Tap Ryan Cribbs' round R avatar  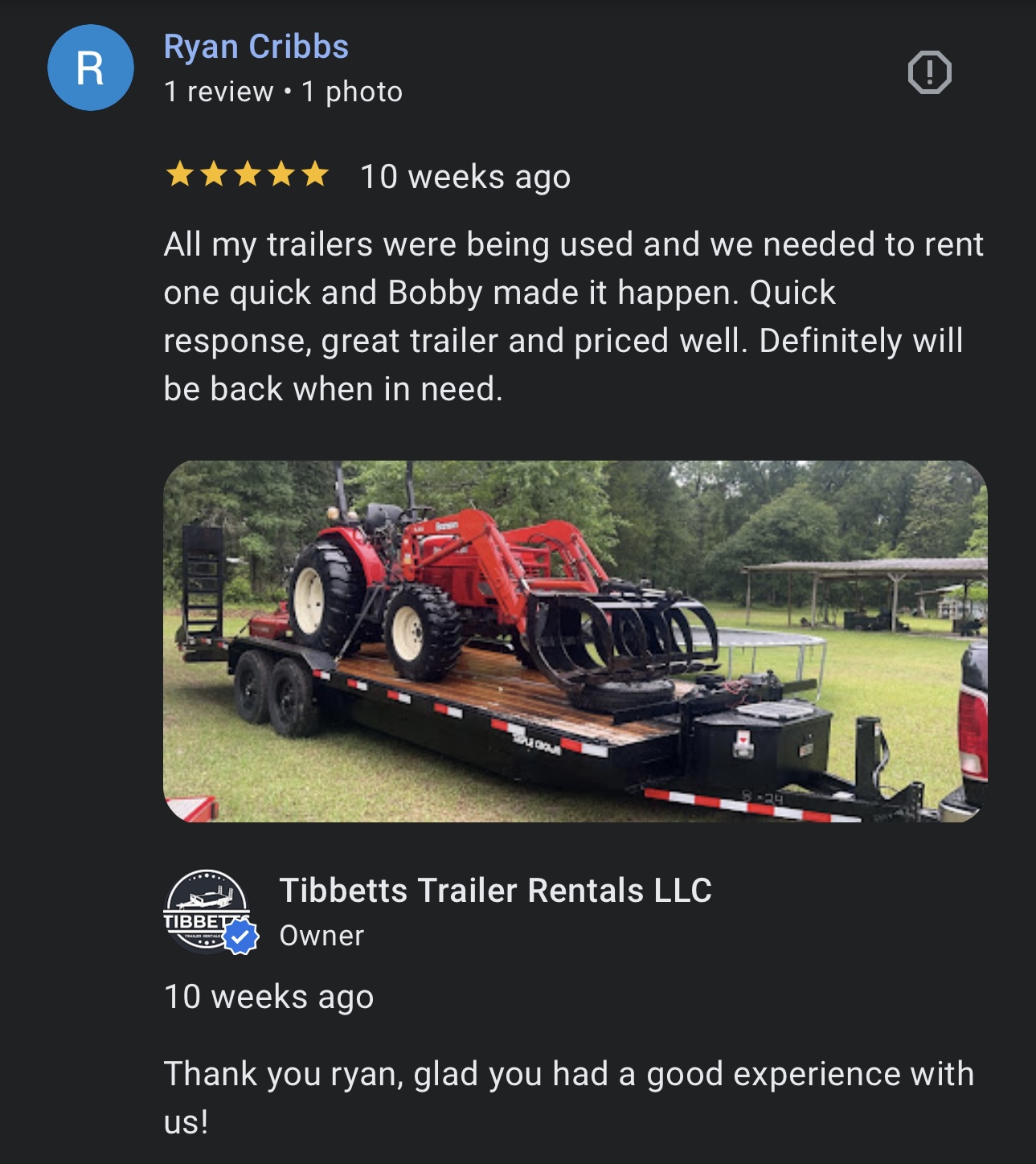coord(91,68)
